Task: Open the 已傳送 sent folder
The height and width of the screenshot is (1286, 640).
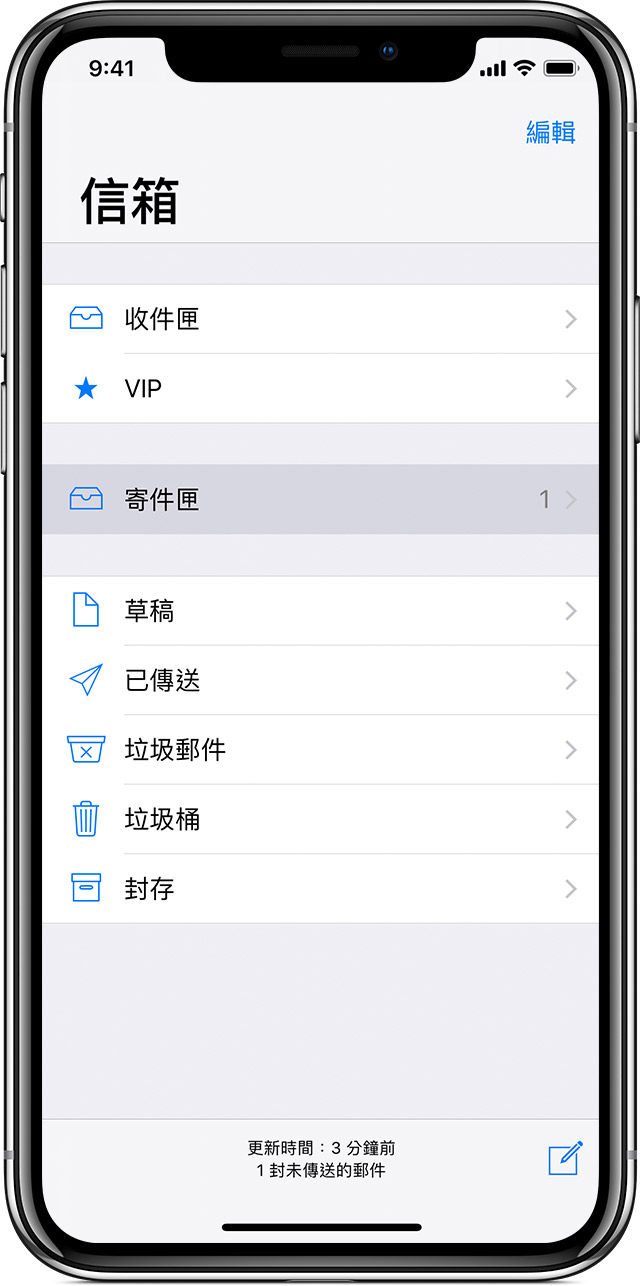Action: (320, 680)
